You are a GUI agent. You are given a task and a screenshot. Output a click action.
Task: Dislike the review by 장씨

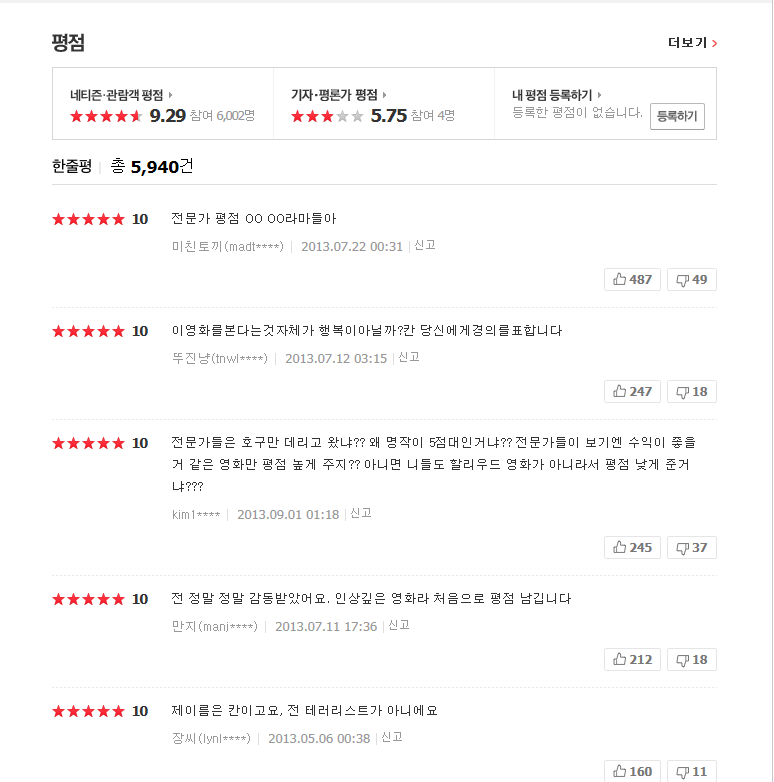click(691, 771)
